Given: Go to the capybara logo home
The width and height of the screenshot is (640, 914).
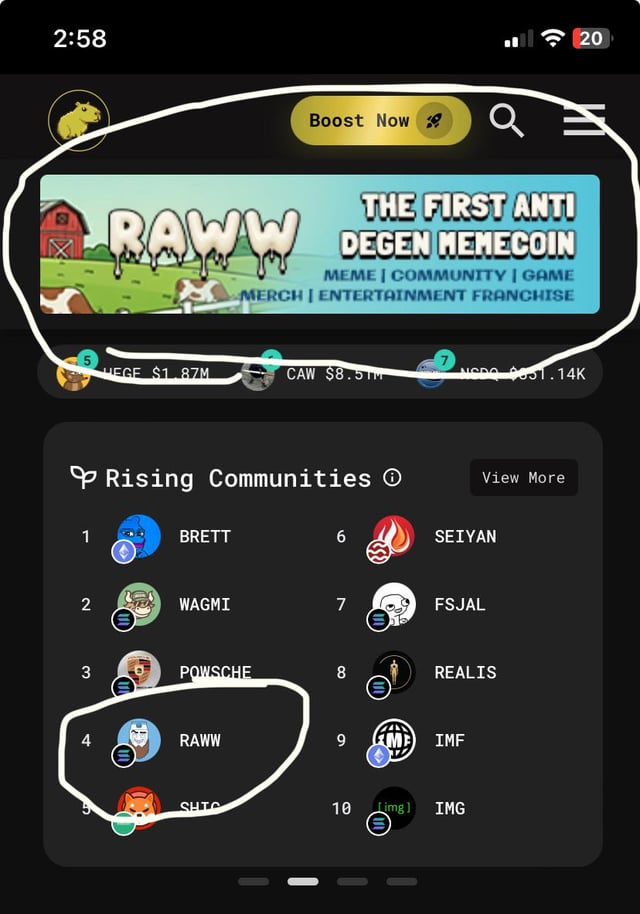Looking at the screenshot, I should pos(78,121).
